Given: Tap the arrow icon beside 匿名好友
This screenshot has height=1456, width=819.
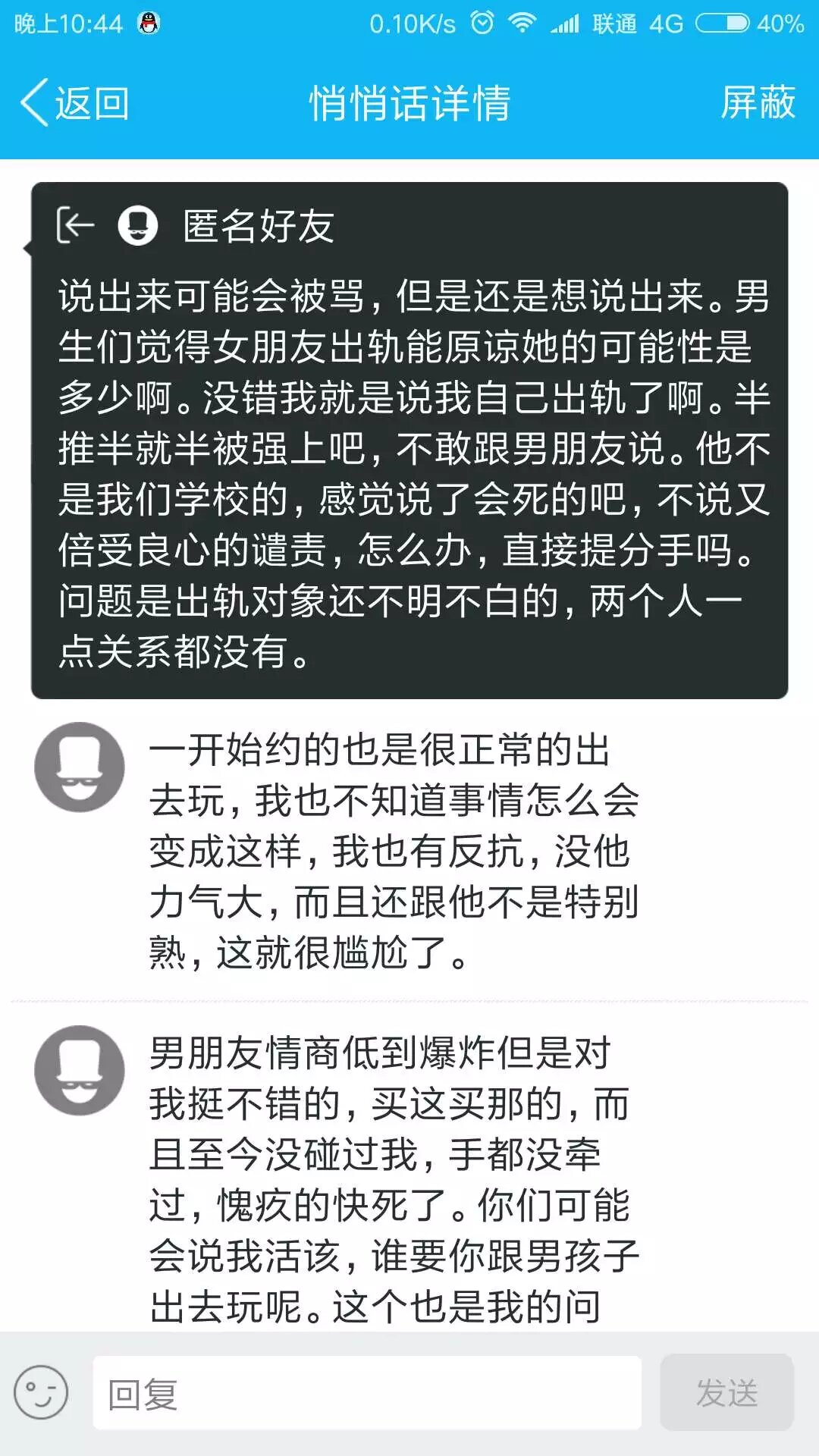Looking at the screenshot, I should pos(76,225).
